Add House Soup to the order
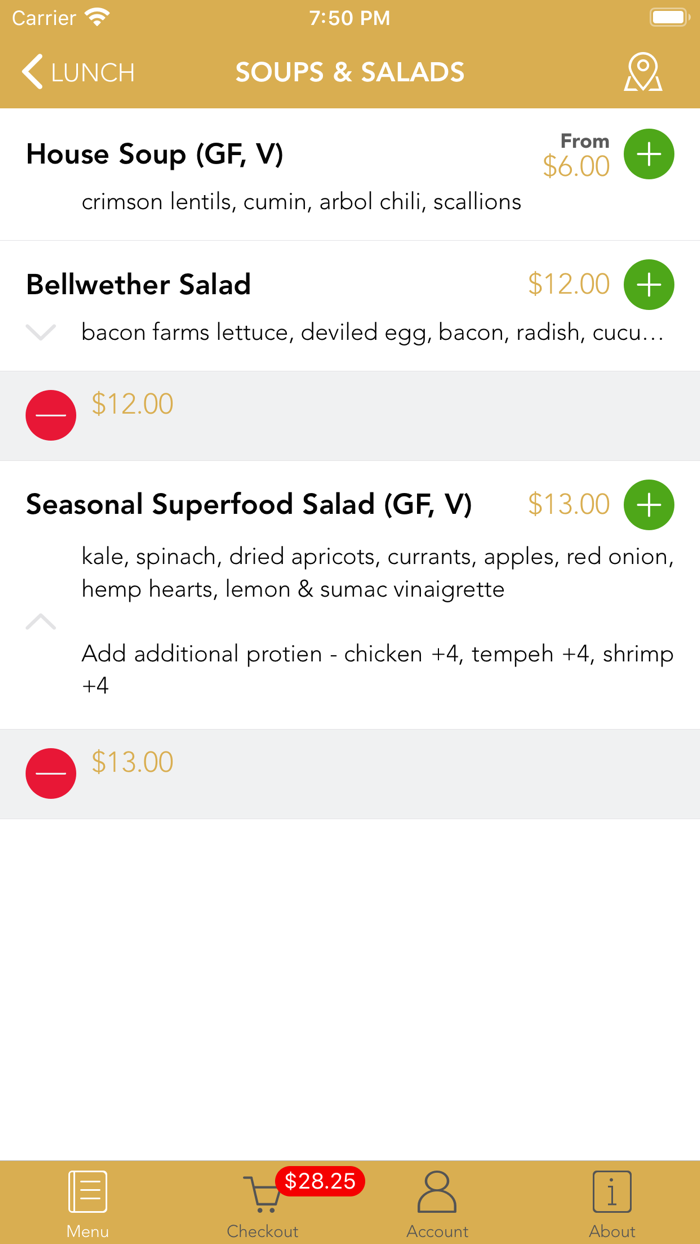This screenshot has width=700, height=1244. tap(649, 154)
